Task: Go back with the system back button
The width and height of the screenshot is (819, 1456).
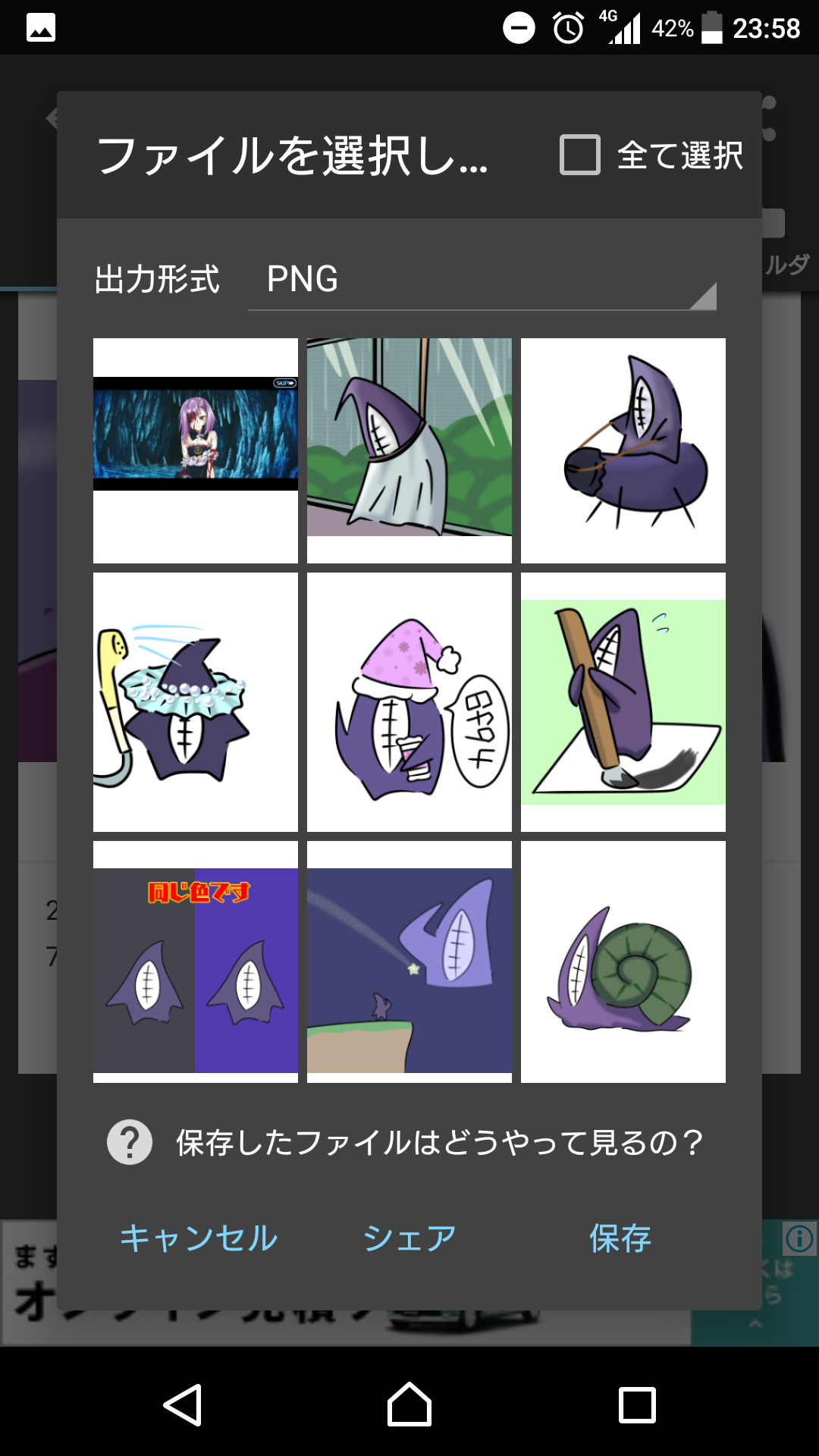Action: [183, 1405]
